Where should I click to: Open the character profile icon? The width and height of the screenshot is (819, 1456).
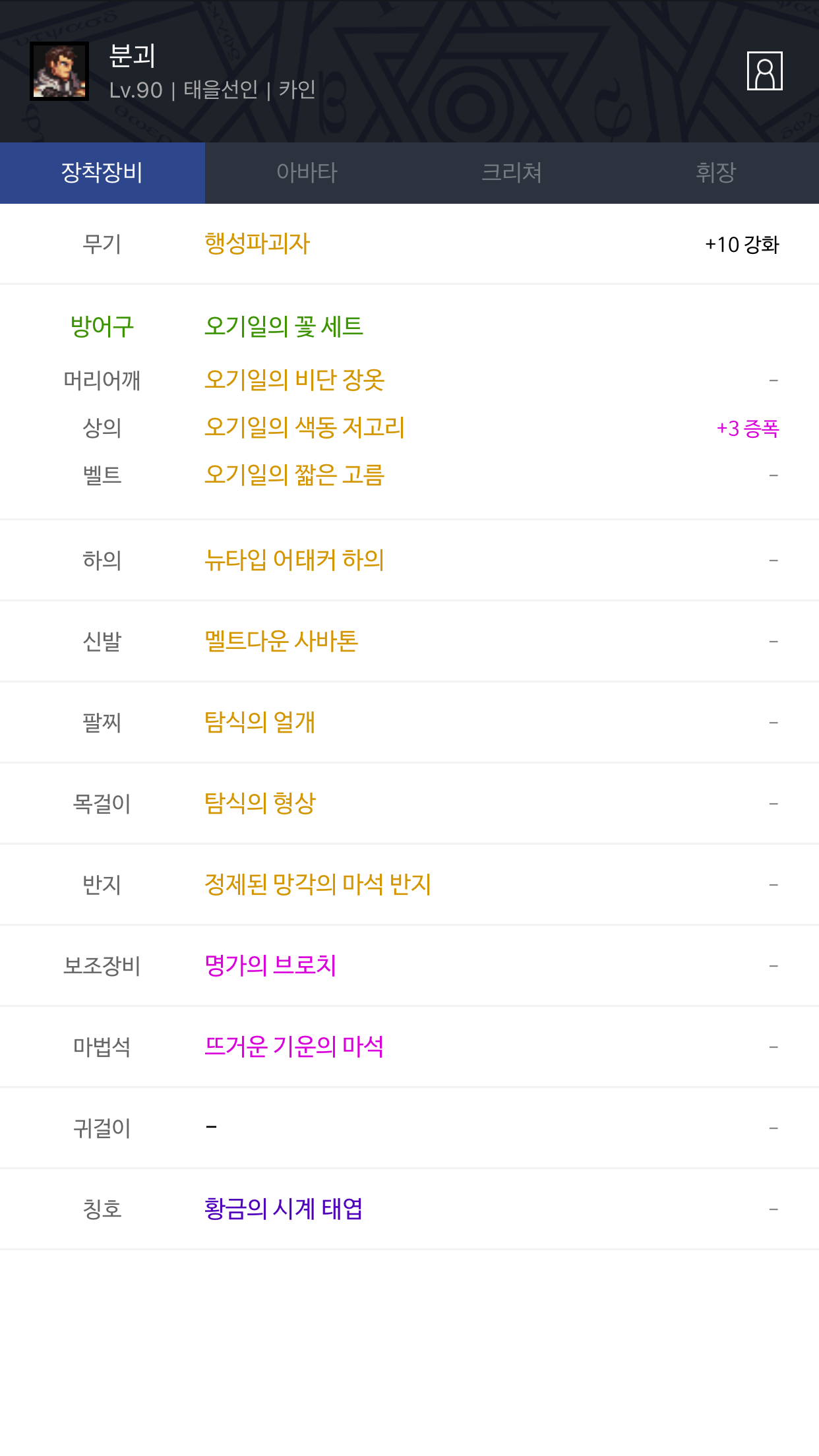click(x=764, y=71)
